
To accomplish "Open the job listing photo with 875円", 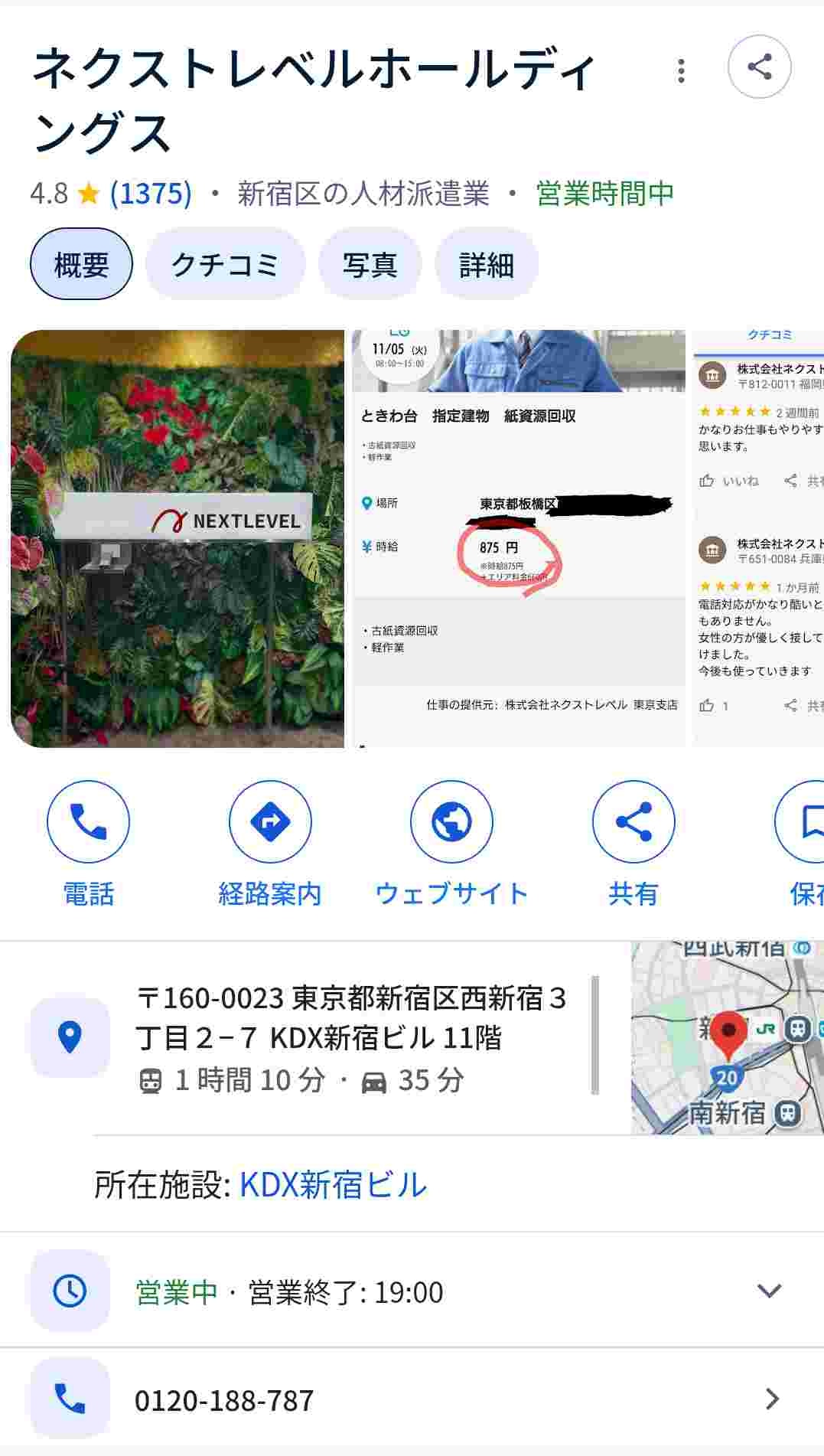I will (x=518, y=538).
